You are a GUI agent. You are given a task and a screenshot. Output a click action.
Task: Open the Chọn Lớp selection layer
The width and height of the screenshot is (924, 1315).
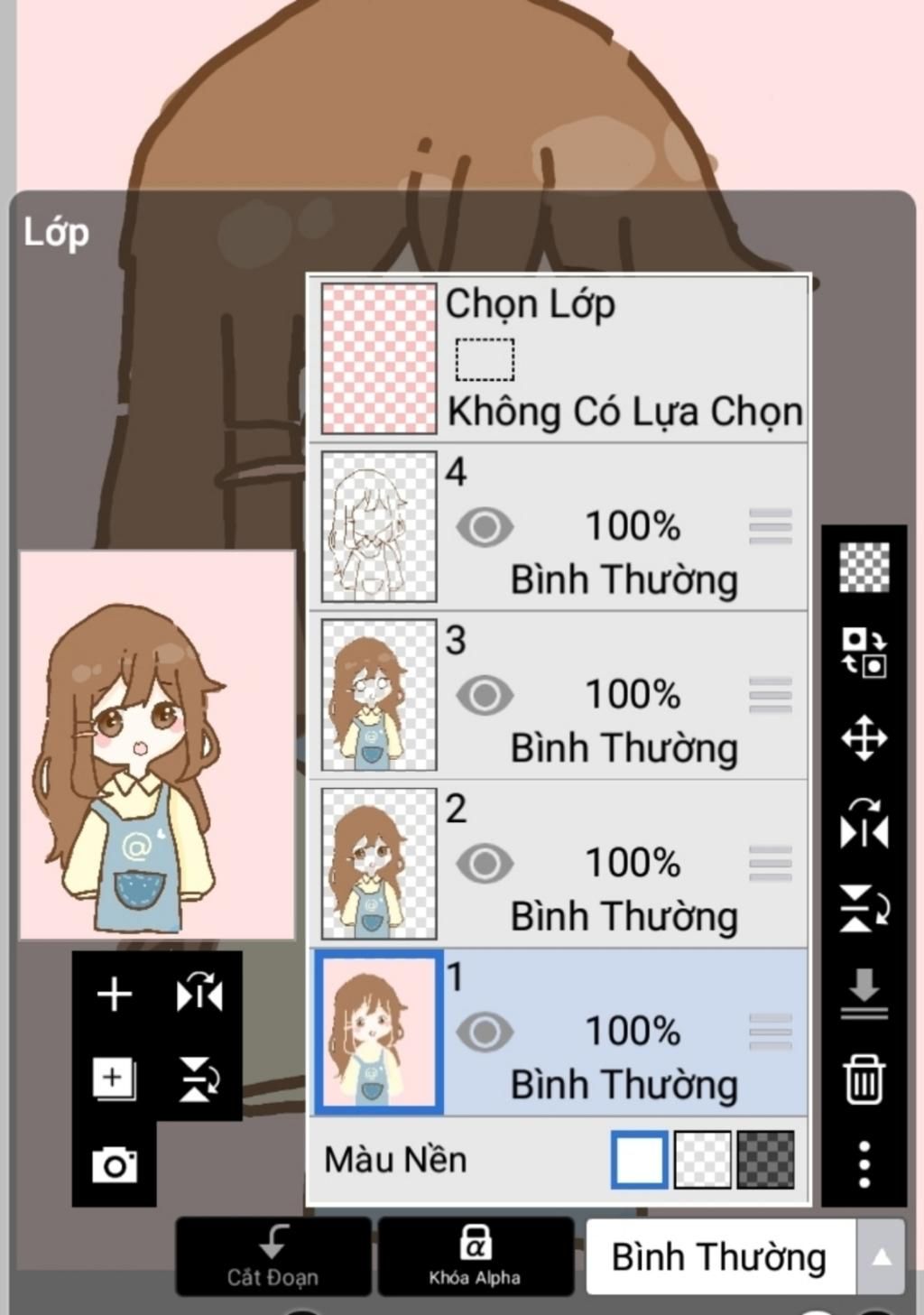pyautogui.click(x=559, y=358)
